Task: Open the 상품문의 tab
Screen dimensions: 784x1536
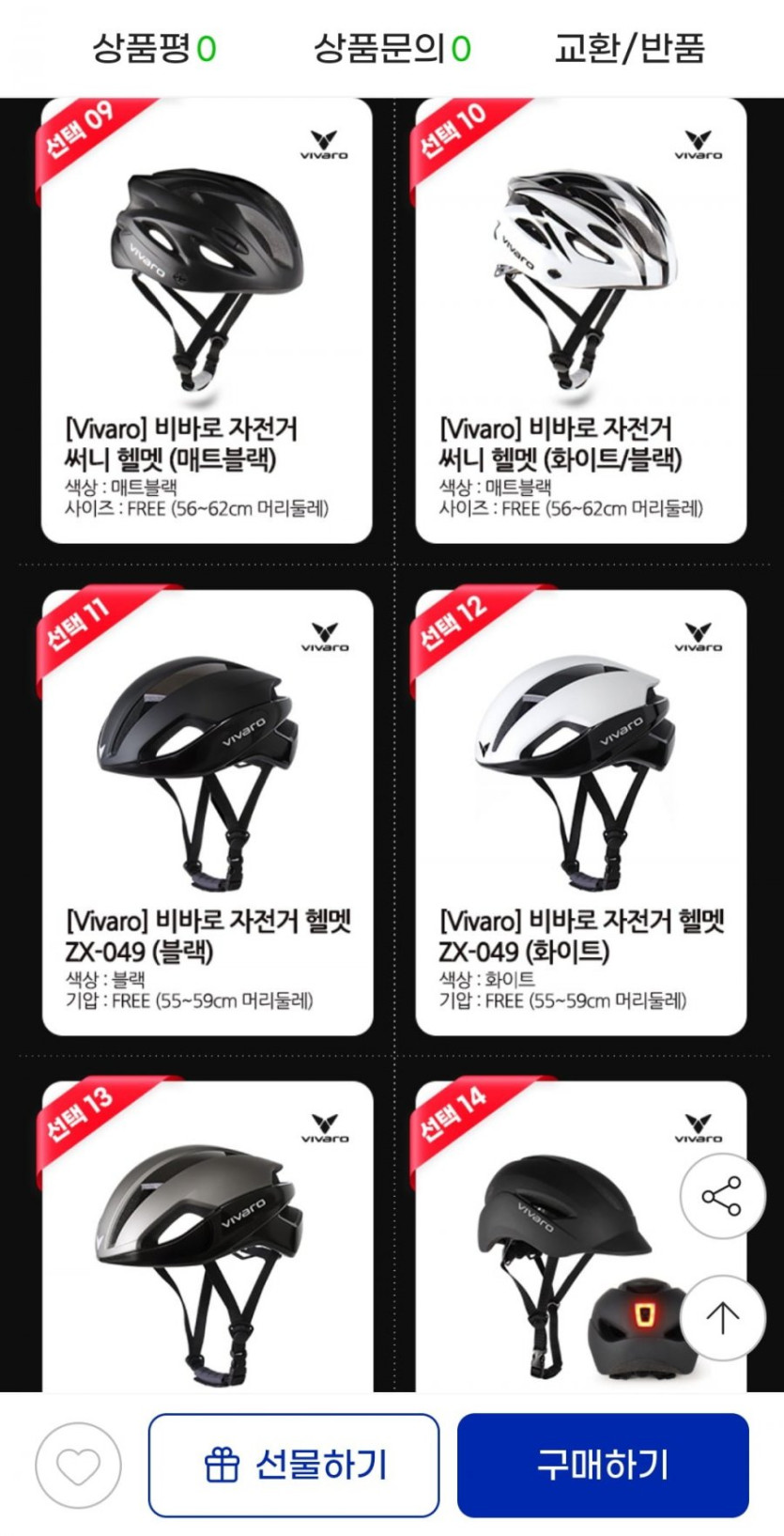Action: [x=392, y=48]
